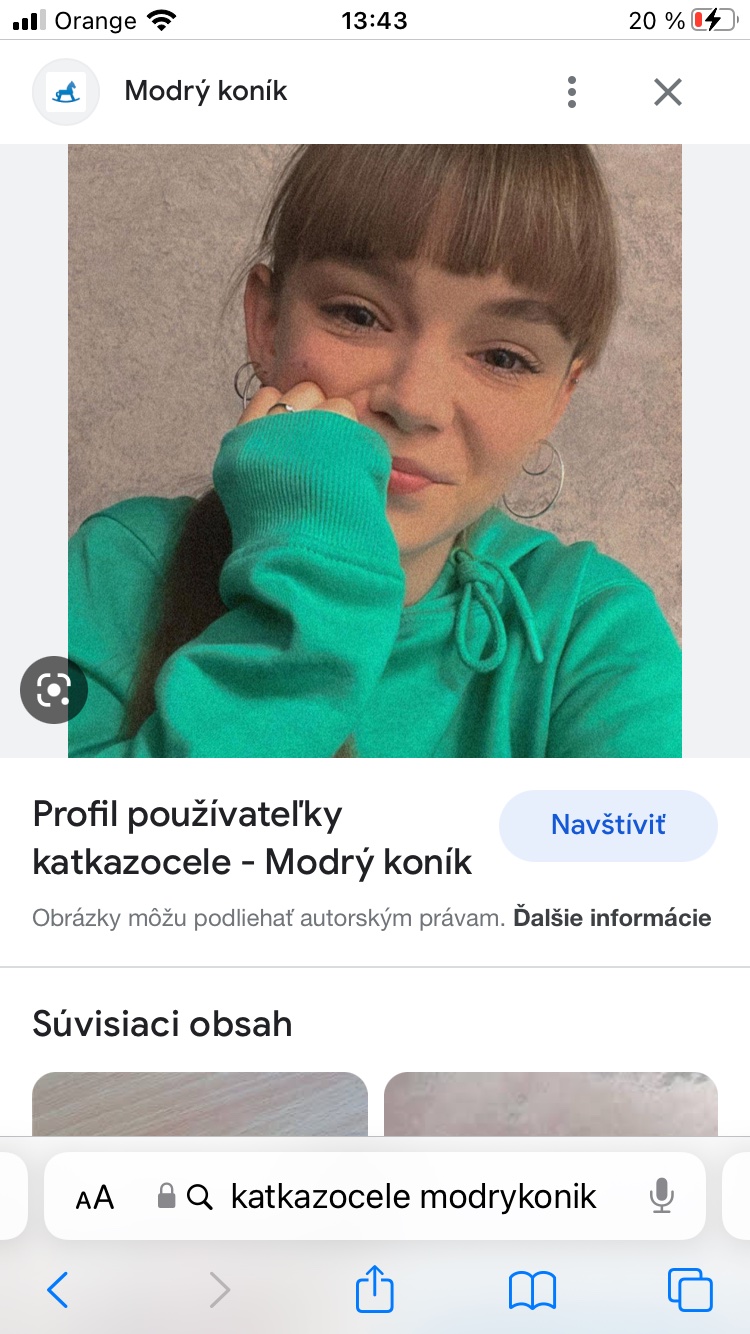750x1334 pixels.
Task: Open the Modrý koník source header
Action: 205,92
